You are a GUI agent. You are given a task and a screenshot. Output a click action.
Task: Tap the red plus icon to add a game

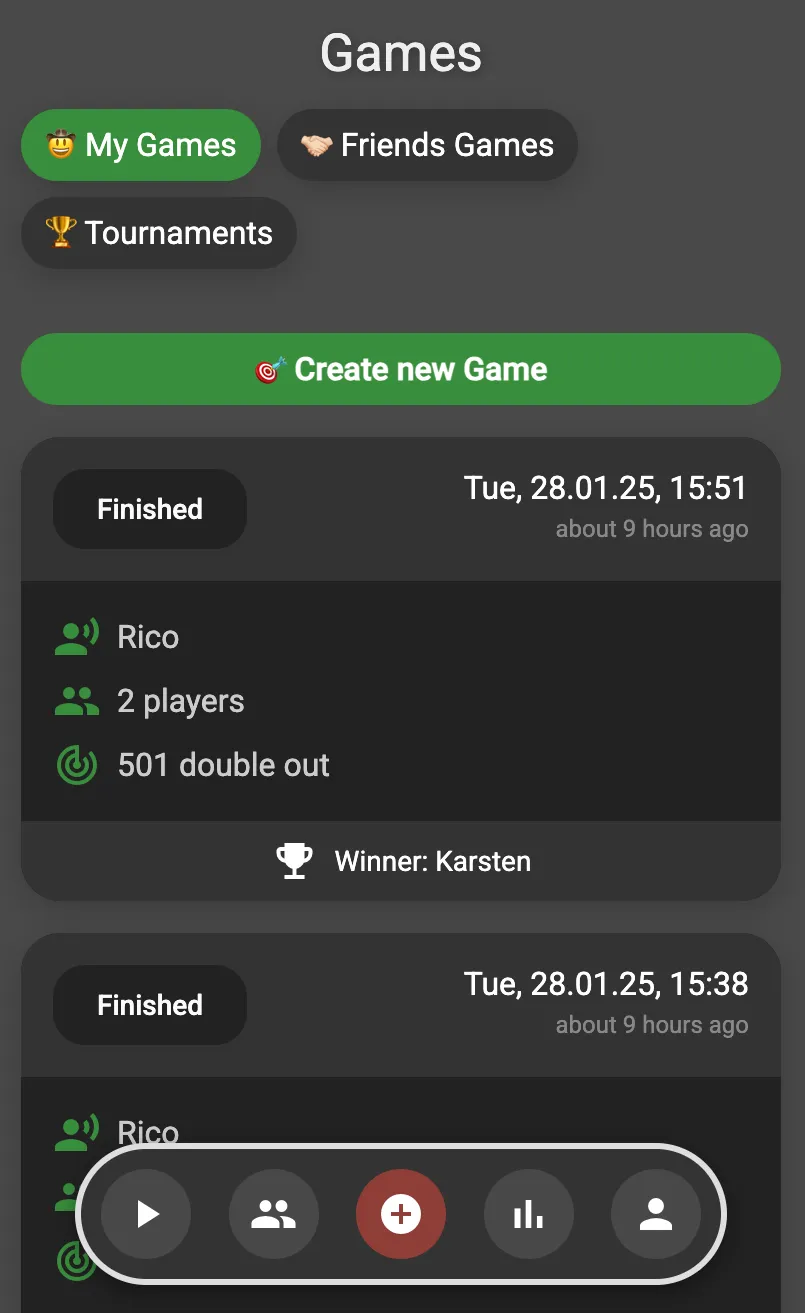(x=401, y=1214)
